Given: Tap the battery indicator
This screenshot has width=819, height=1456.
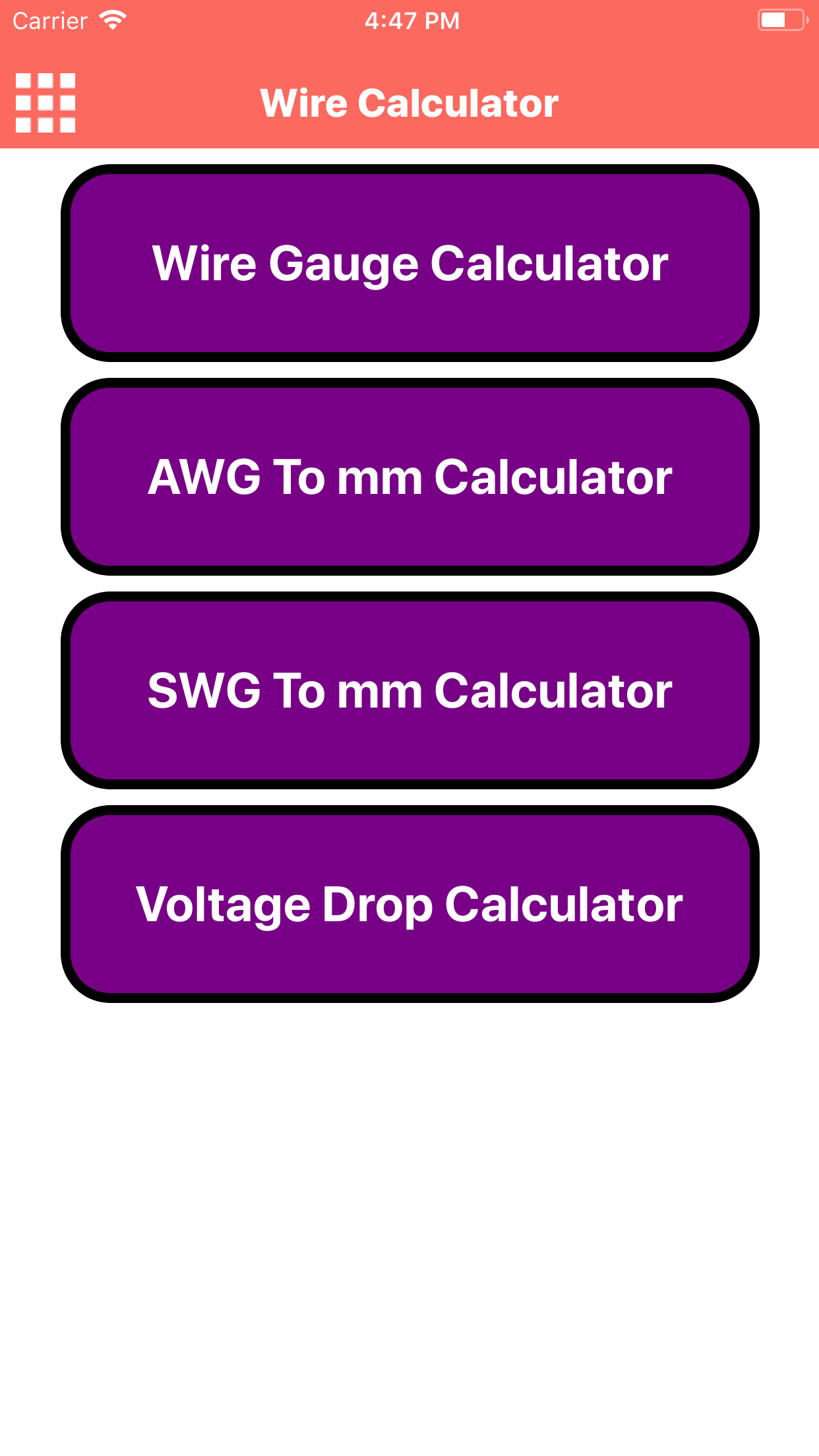Looking at the screenshot, I should [782, 20].
